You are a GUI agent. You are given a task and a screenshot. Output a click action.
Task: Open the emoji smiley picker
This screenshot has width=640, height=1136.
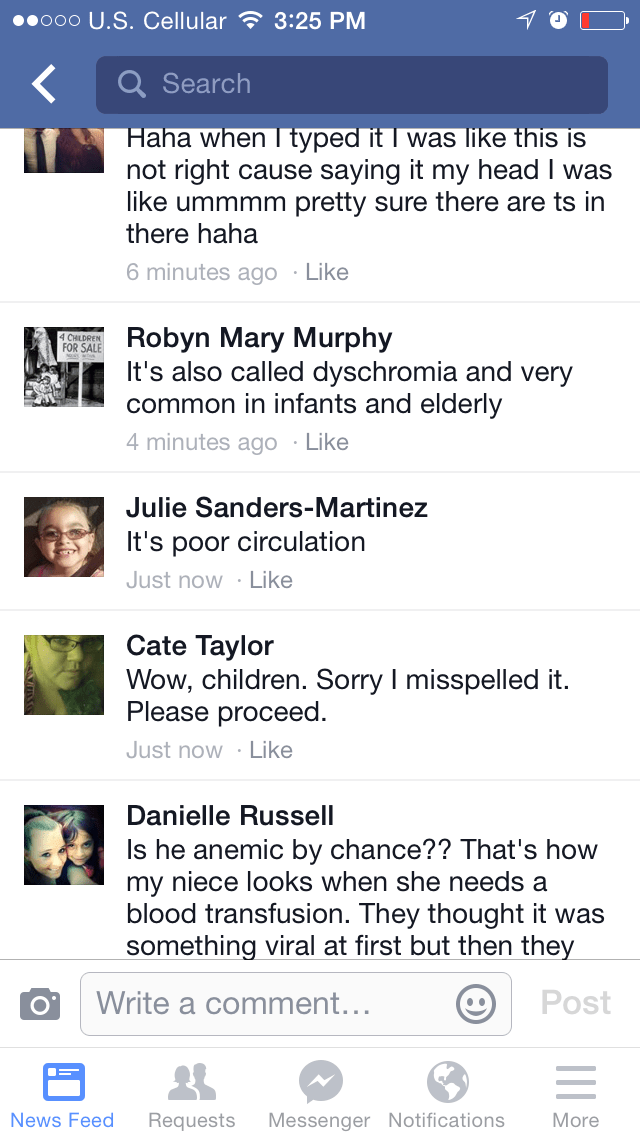476,1003
